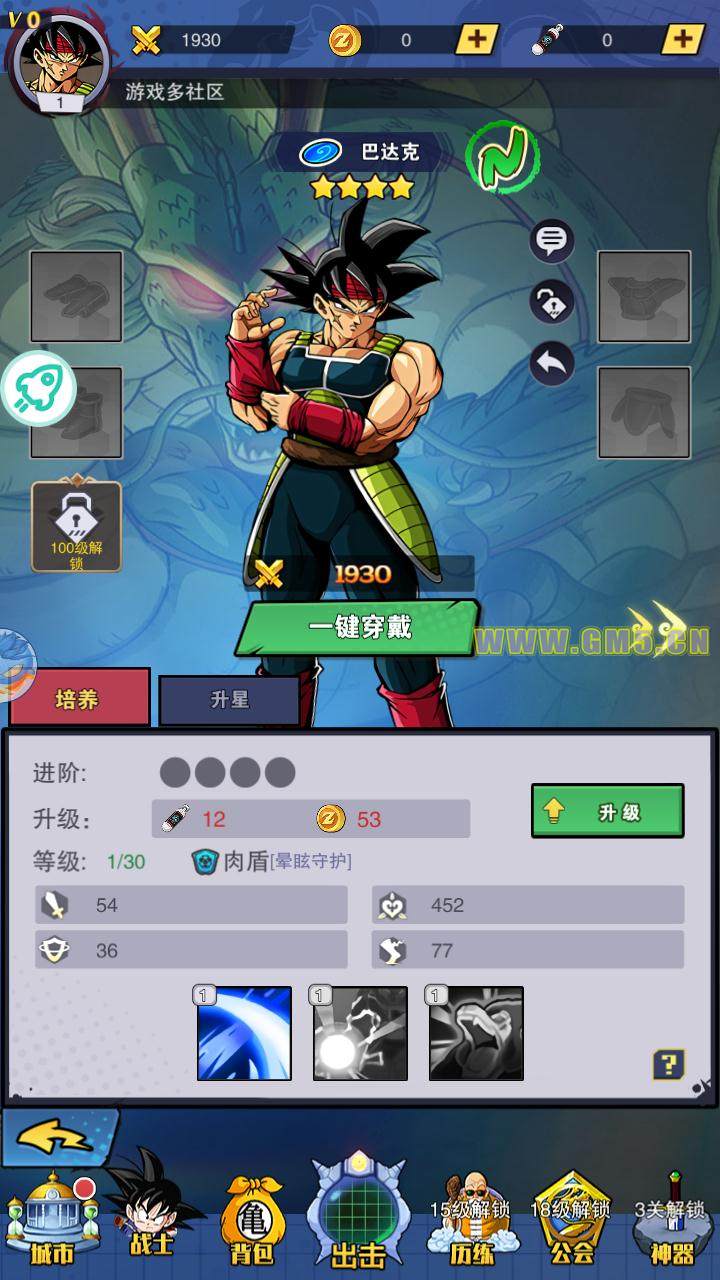Open the first blue skill icon
The height and width of the screenshot is (1280, 720).
pyautogui.click(x=244, y=1033)
